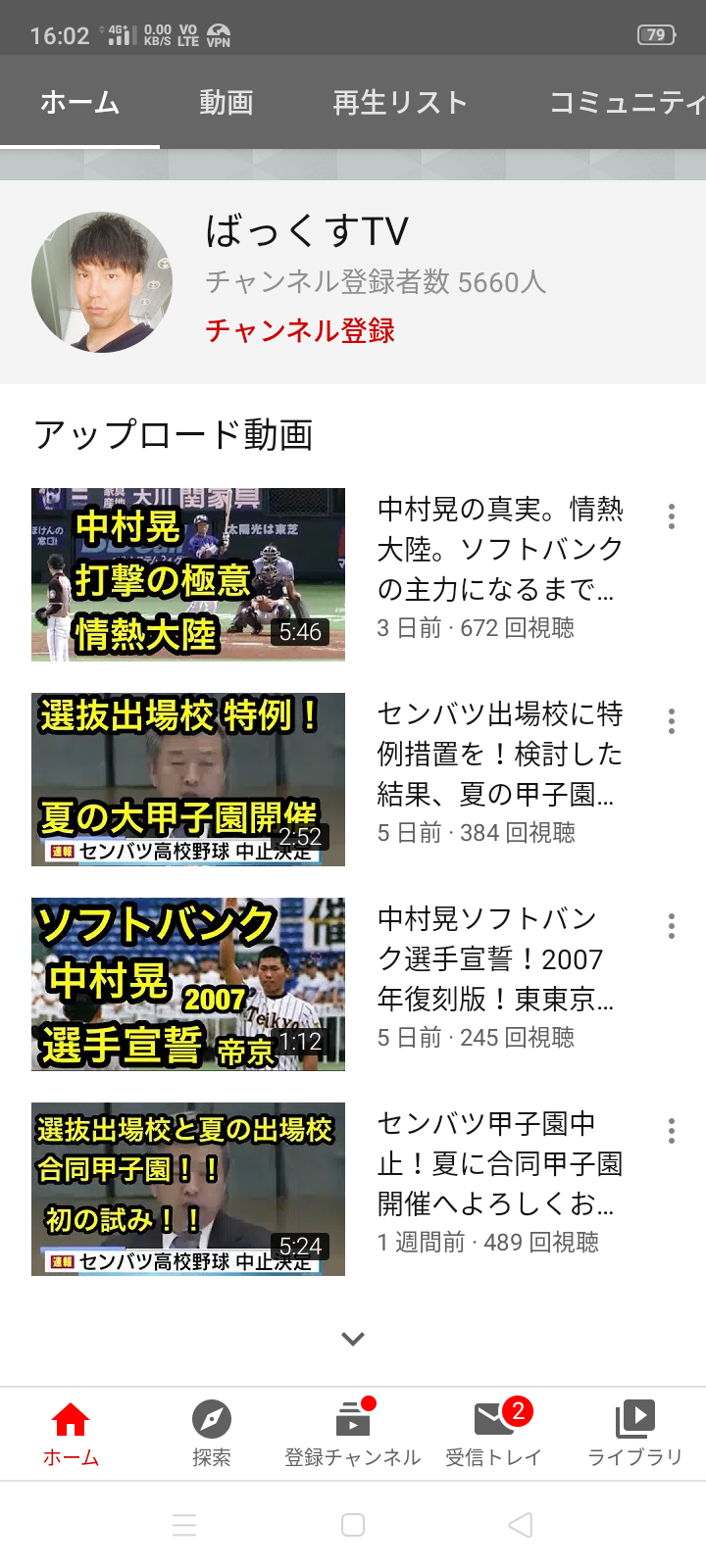Open the 受信トレイ inbox

tap(494, 1433)
